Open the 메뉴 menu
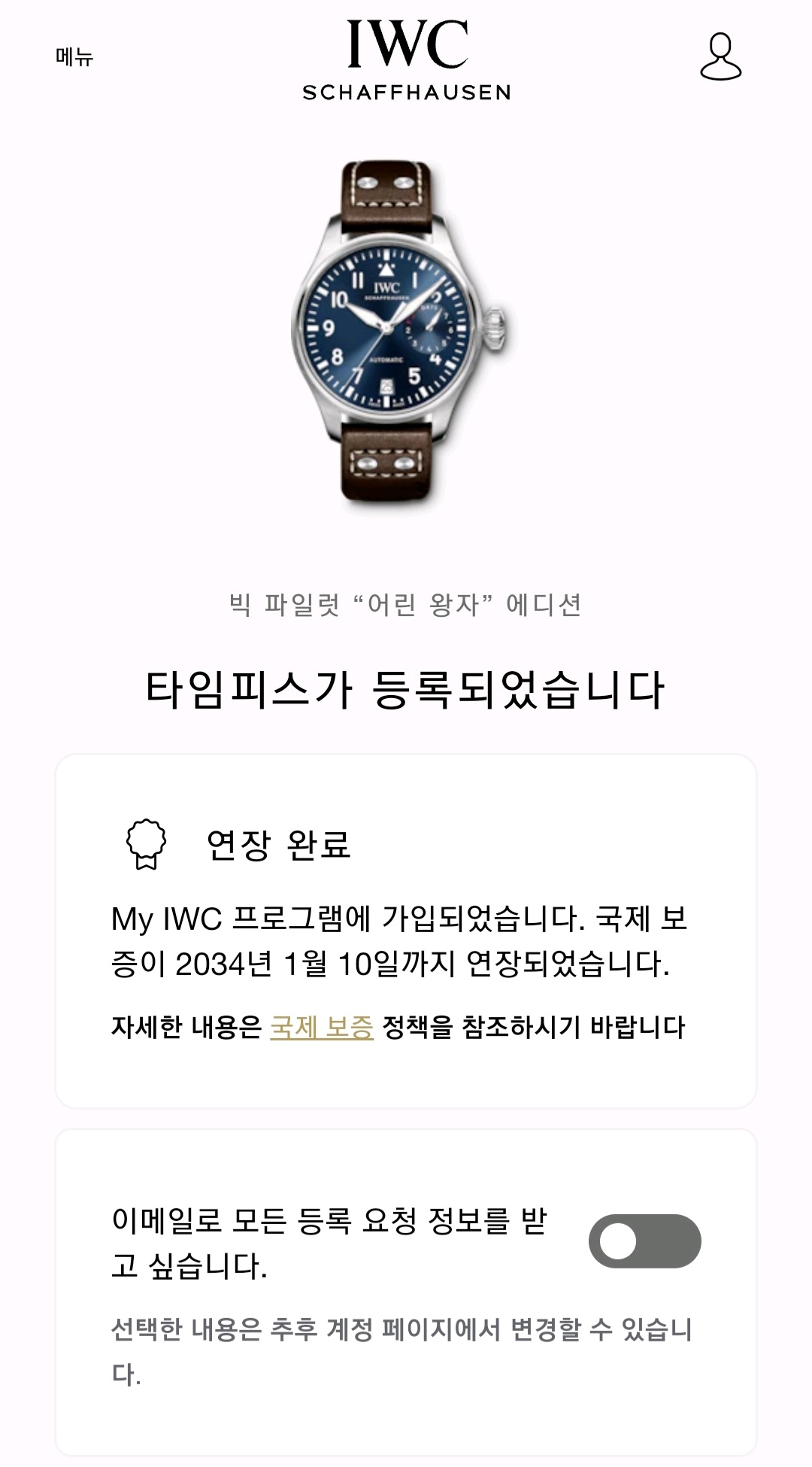This screenshot has width=812, height=1467. (x=74, y=57)
